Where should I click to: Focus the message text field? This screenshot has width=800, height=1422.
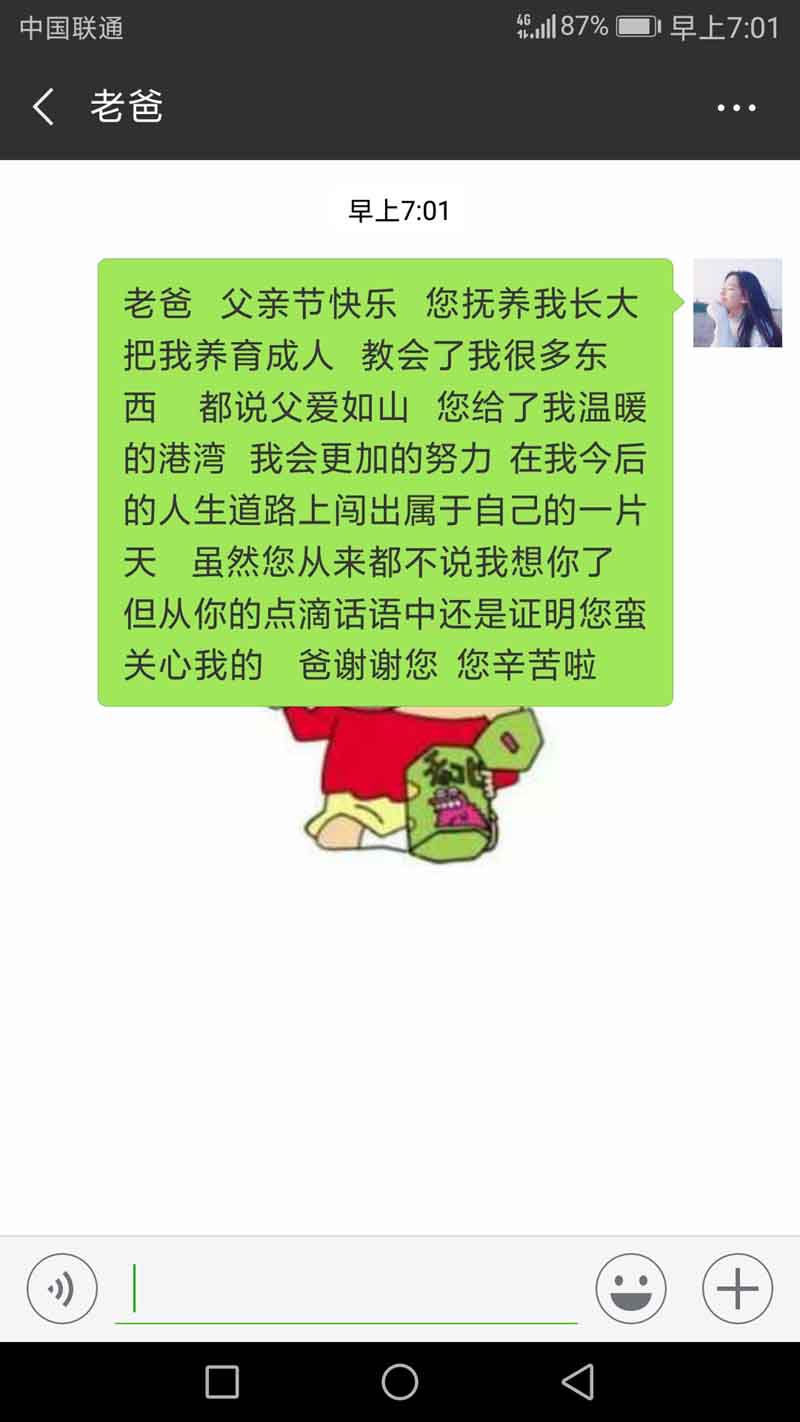(346, 1290)
